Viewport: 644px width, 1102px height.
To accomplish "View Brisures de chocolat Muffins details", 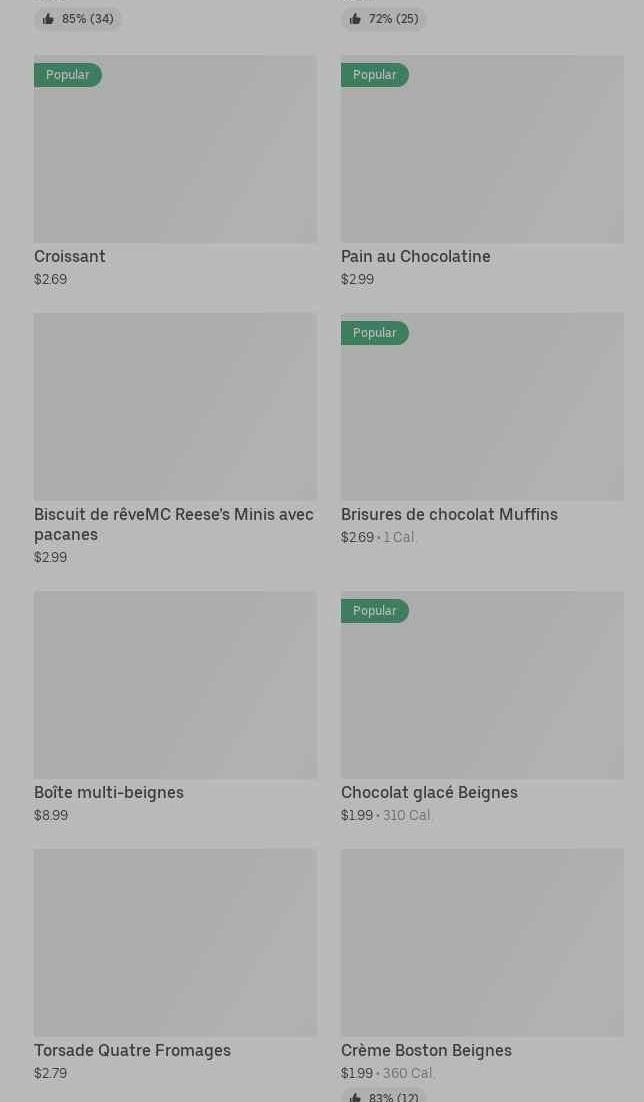I will point(482,429).
